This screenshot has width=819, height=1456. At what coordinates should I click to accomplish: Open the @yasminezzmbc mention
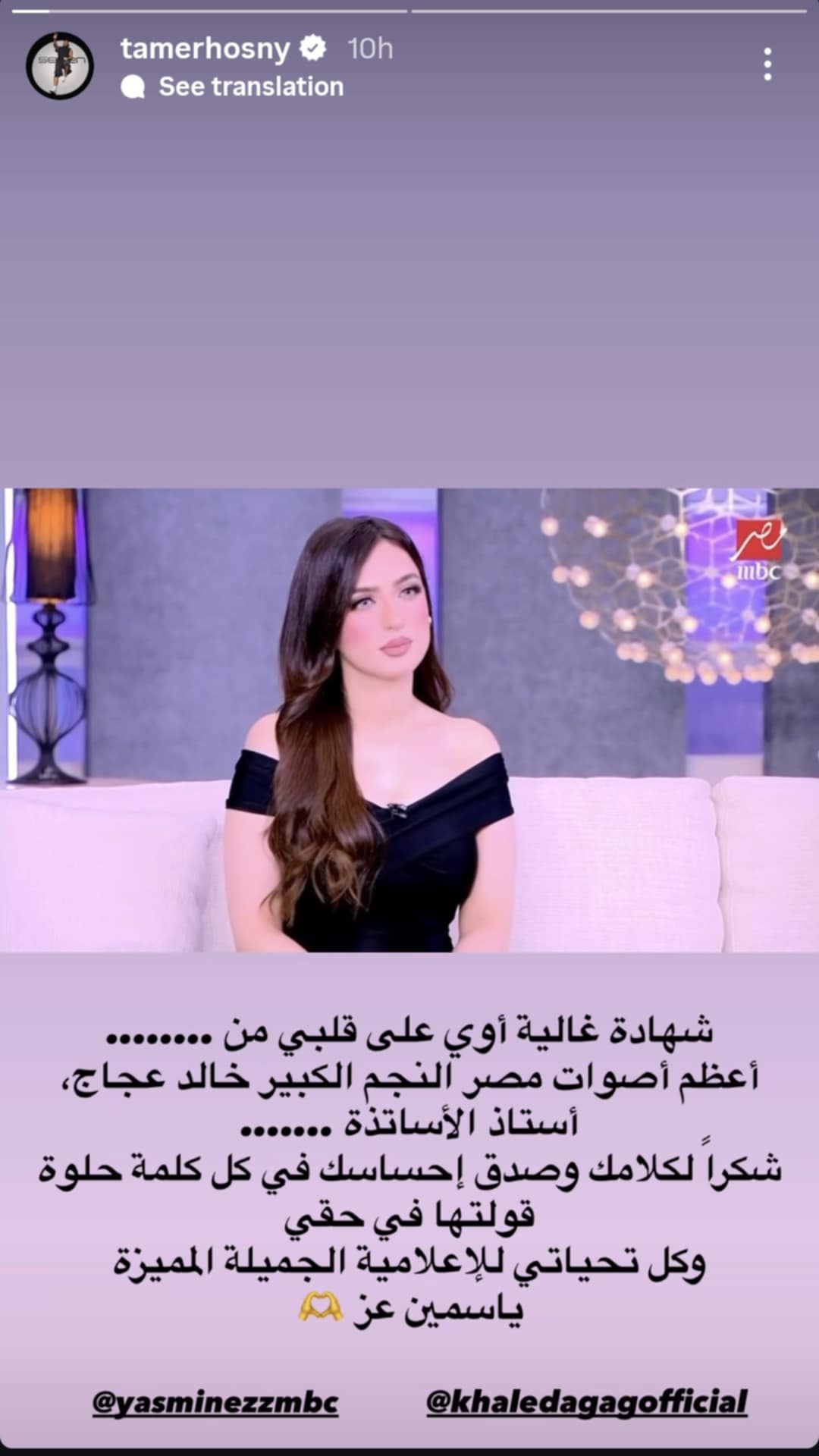[x=215, y=1403]
